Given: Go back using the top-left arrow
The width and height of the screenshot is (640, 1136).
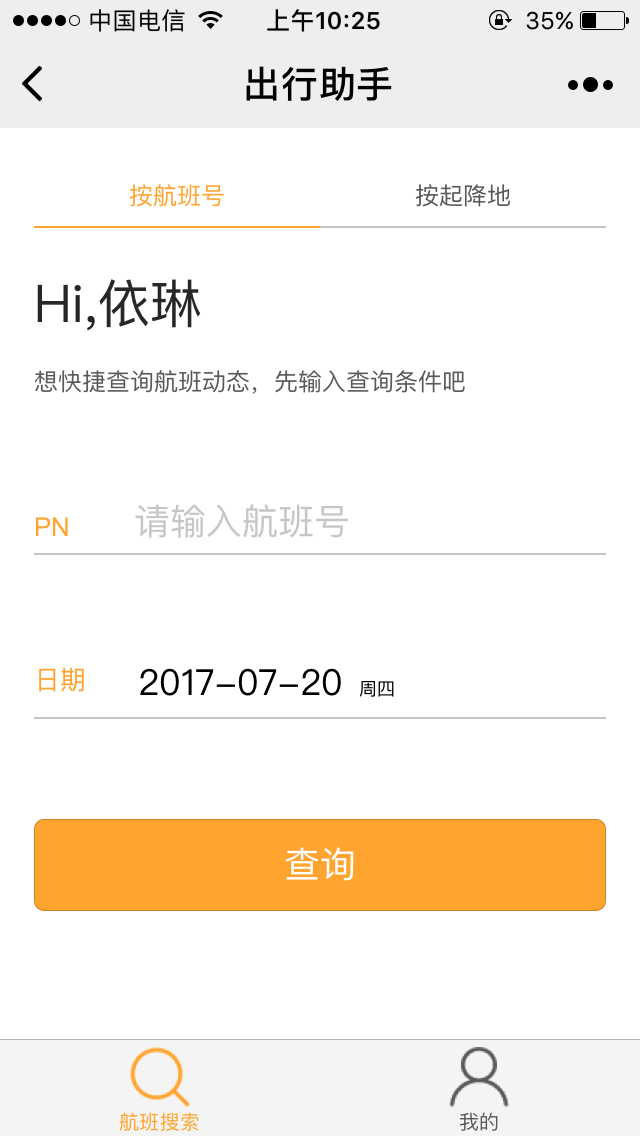Looking at the screenshot, I should 33,84.
